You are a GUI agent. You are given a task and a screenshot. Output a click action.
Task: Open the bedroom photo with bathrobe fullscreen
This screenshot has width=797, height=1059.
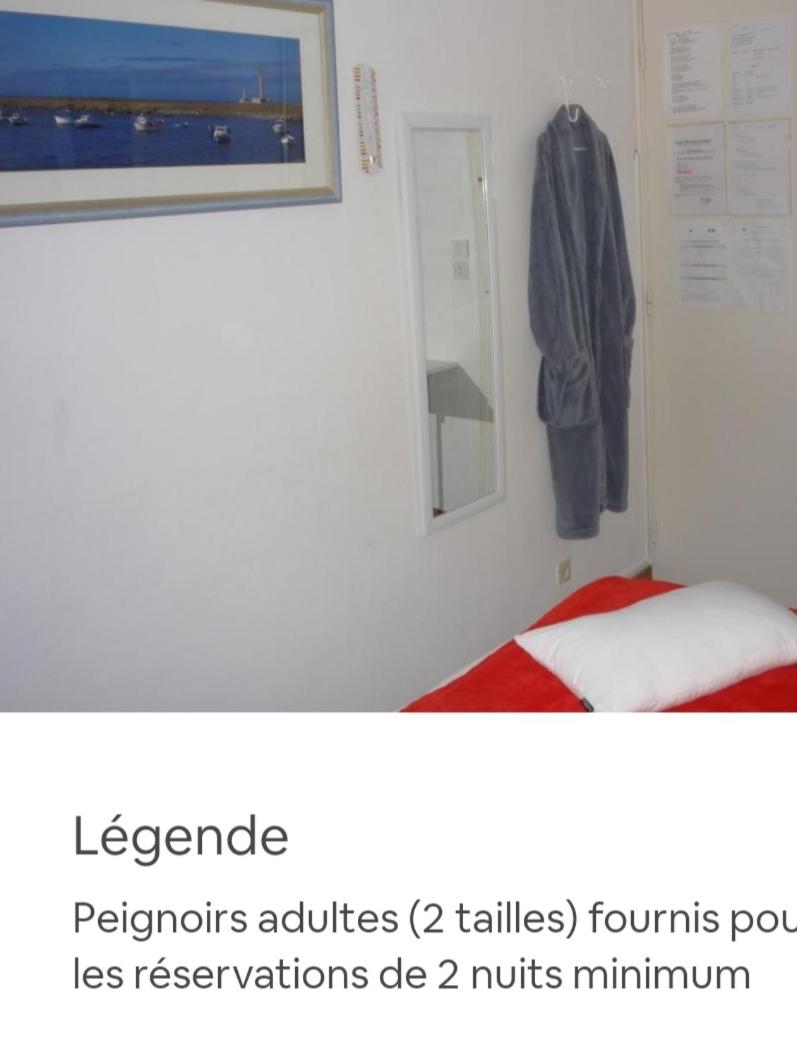coord(398,355)
